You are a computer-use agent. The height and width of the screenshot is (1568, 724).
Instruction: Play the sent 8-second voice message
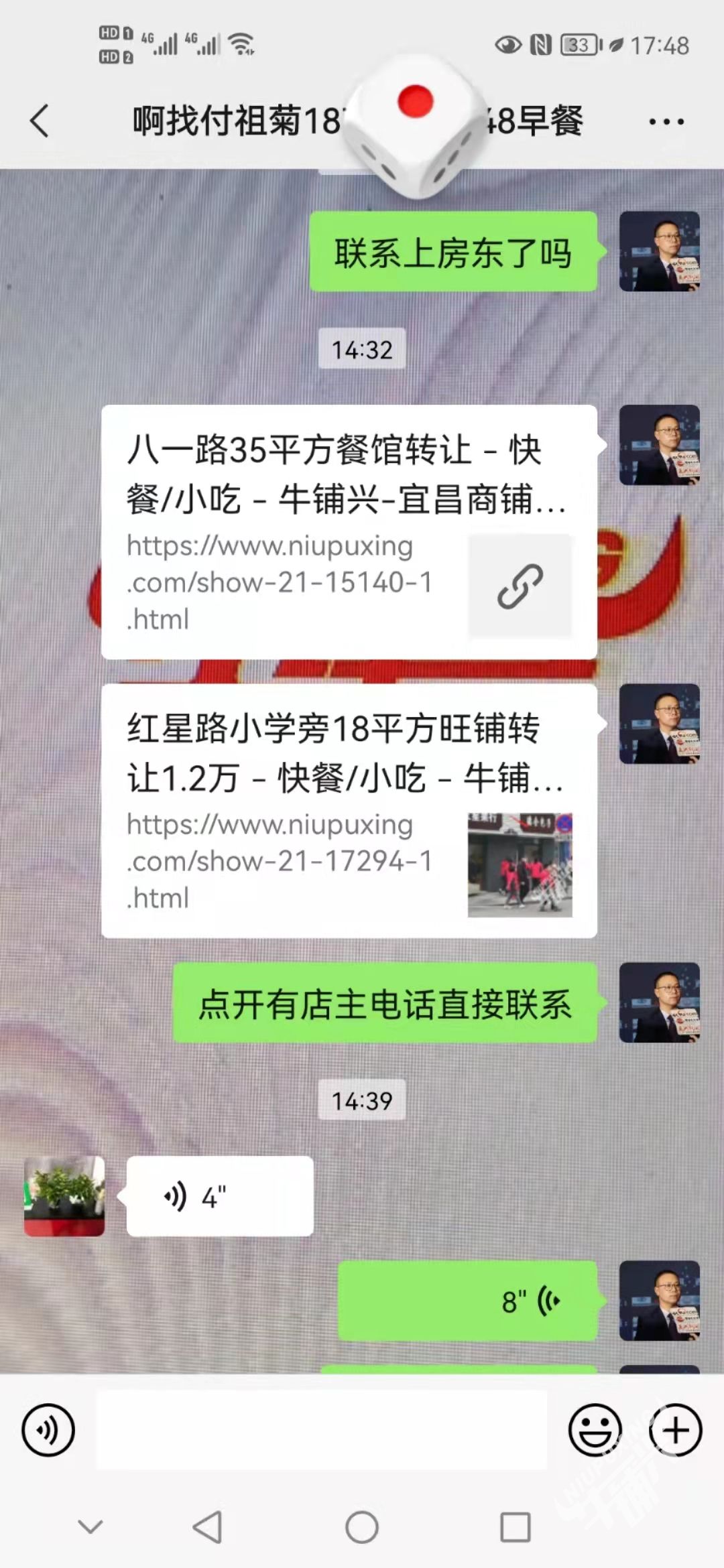(x=467, y=1301)
